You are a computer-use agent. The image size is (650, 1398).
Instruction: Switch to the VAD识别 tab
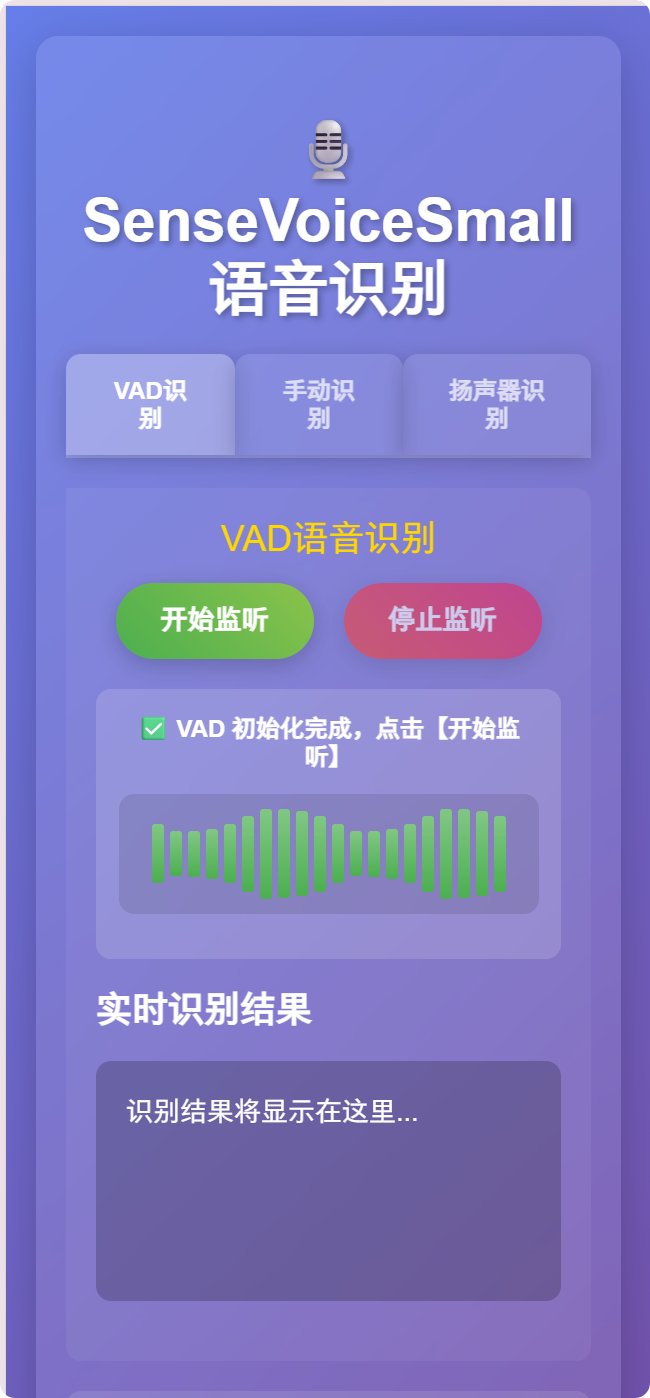150,404
